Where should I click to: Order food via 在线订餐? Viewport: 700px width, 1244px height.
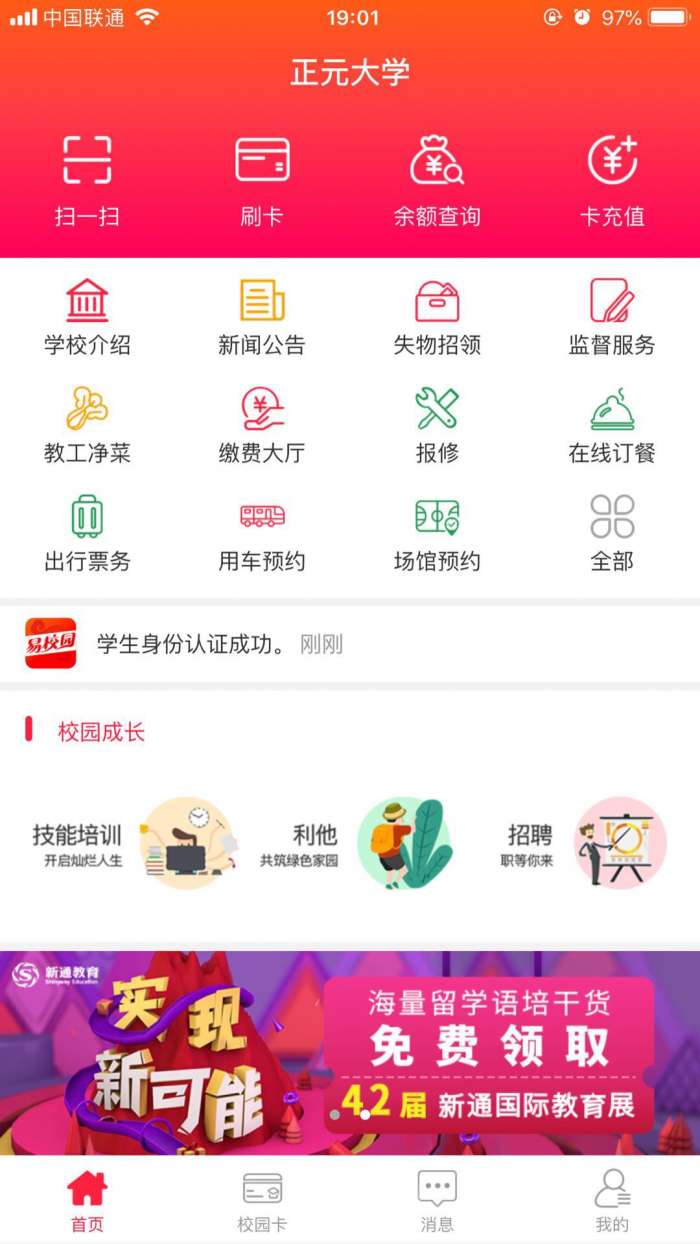click(x=612, y=425)
